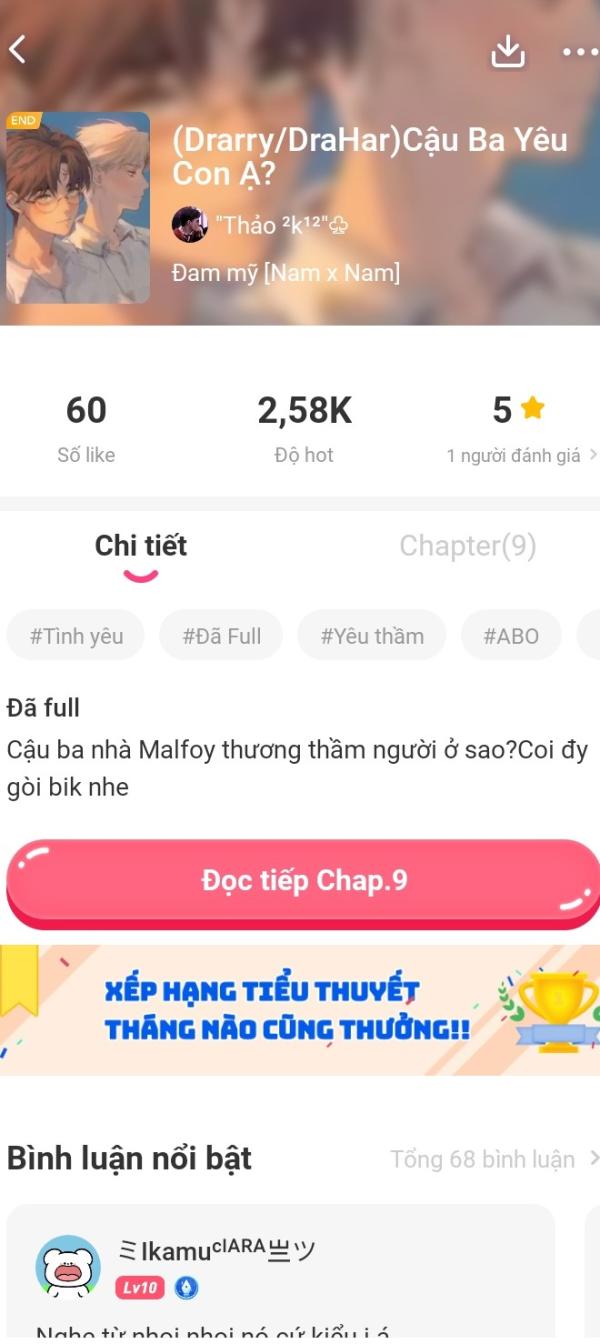The height and width of the screenshot is (1344, 600).
Task: Open author "Thảo ²k¹²" profile
Action: [260, 225]
